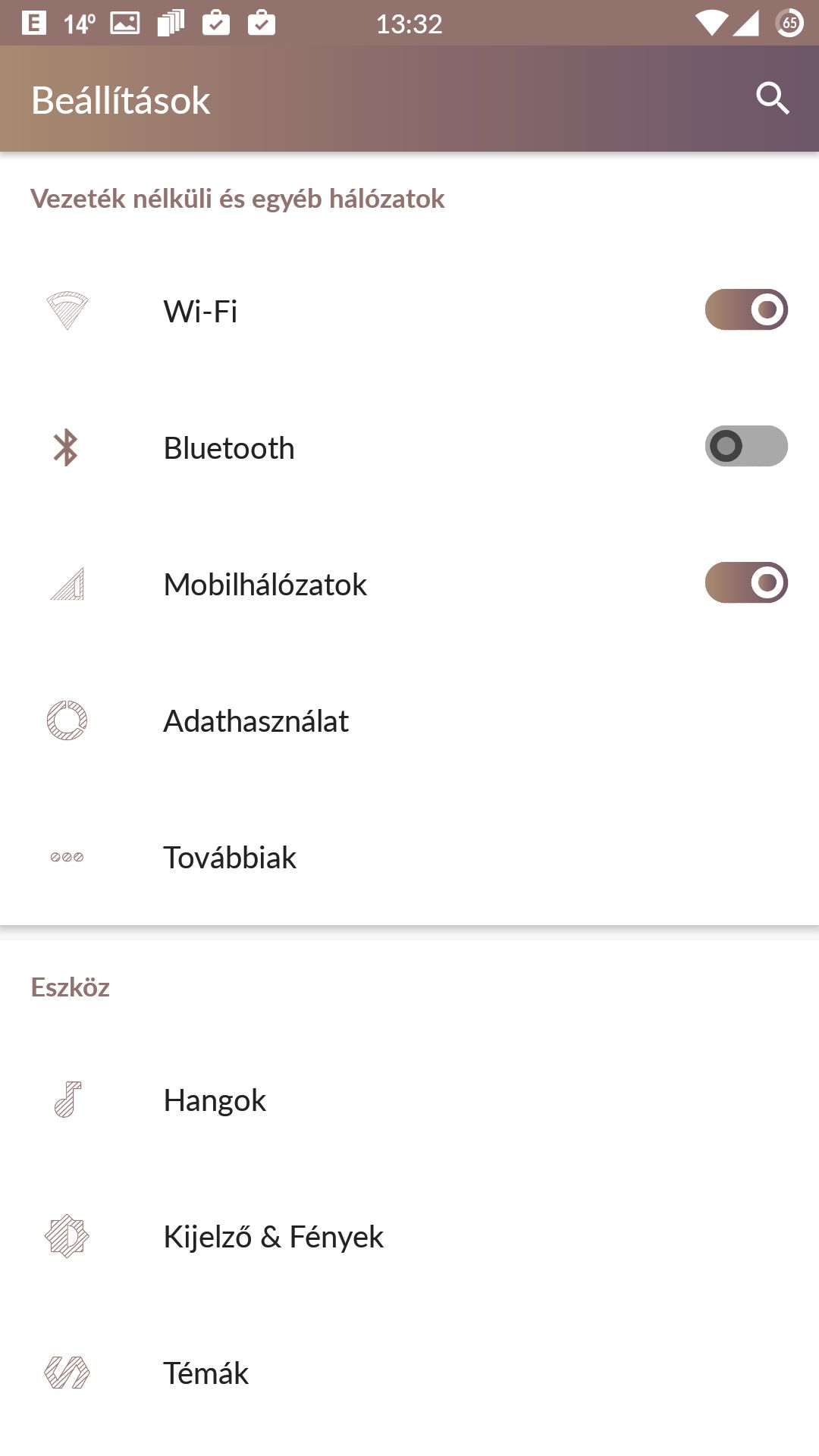Viewport: 819px width, 1456px height.
Task: Open Továbbiak network options
Action: pos(409,857)
